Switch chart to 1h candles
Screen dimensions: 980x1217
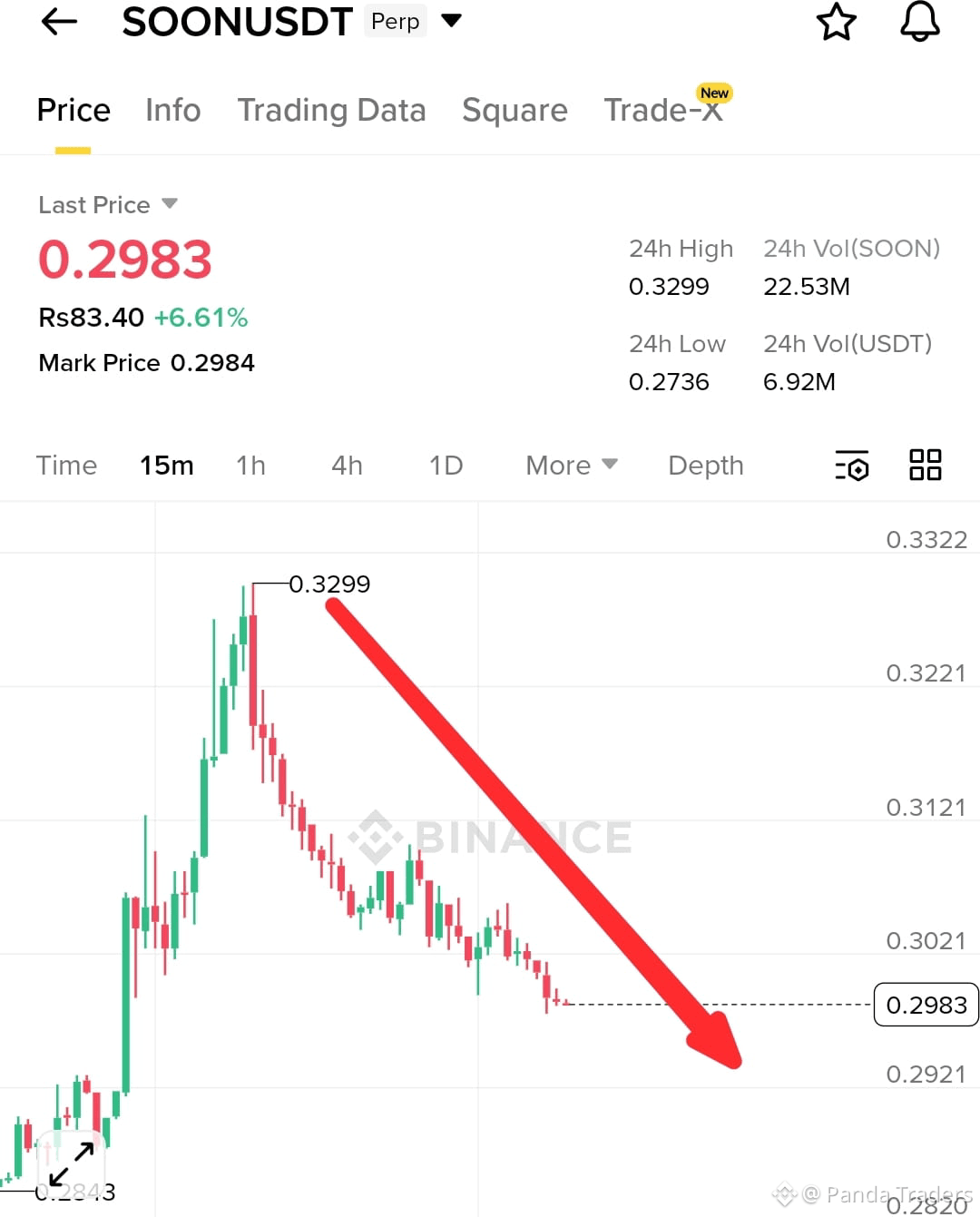(x=250, y=465)
